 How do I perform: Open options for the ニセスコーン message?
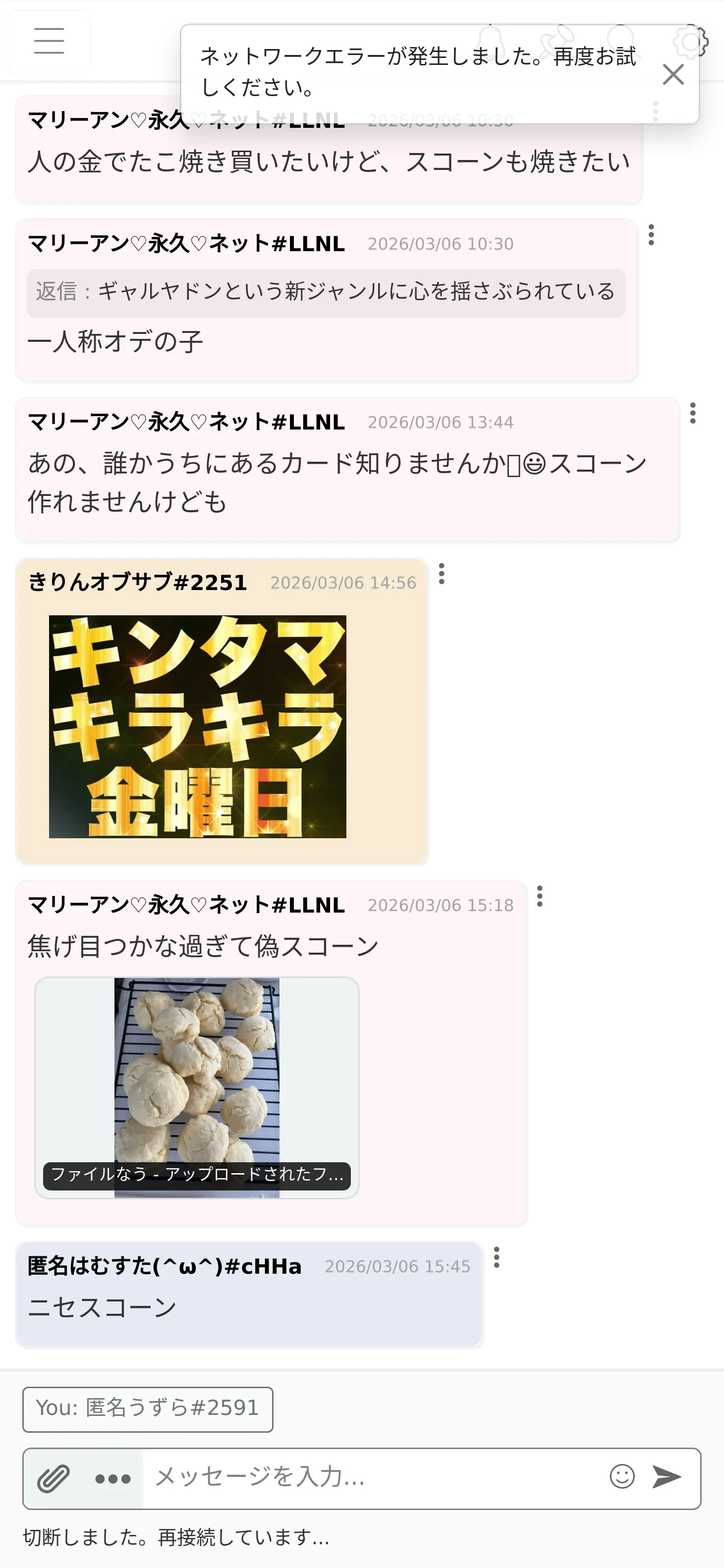pos(497,1257)
